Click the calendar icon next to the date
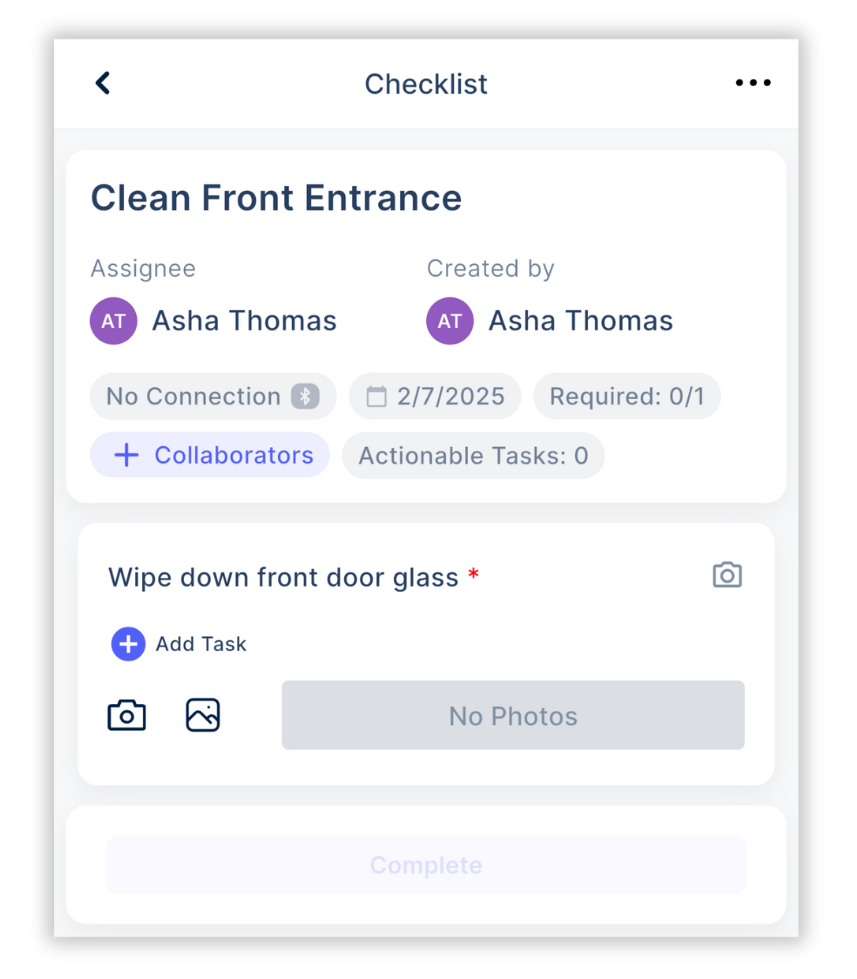Image resolution: width=857 pixels, height=979 pixels. [375, 395]
